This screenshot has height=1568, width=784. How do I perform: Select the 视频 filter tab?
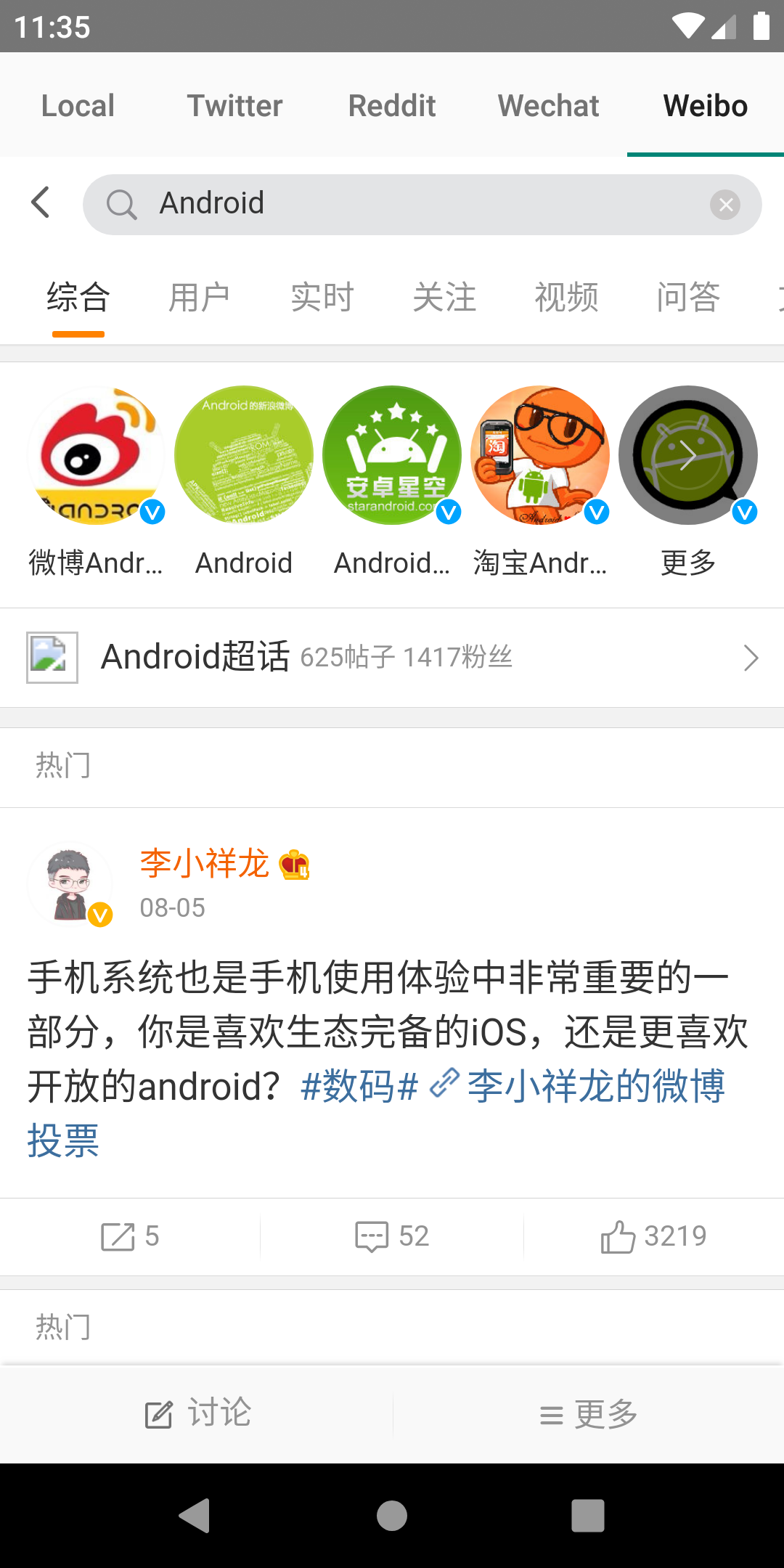[x=566, y=298]
